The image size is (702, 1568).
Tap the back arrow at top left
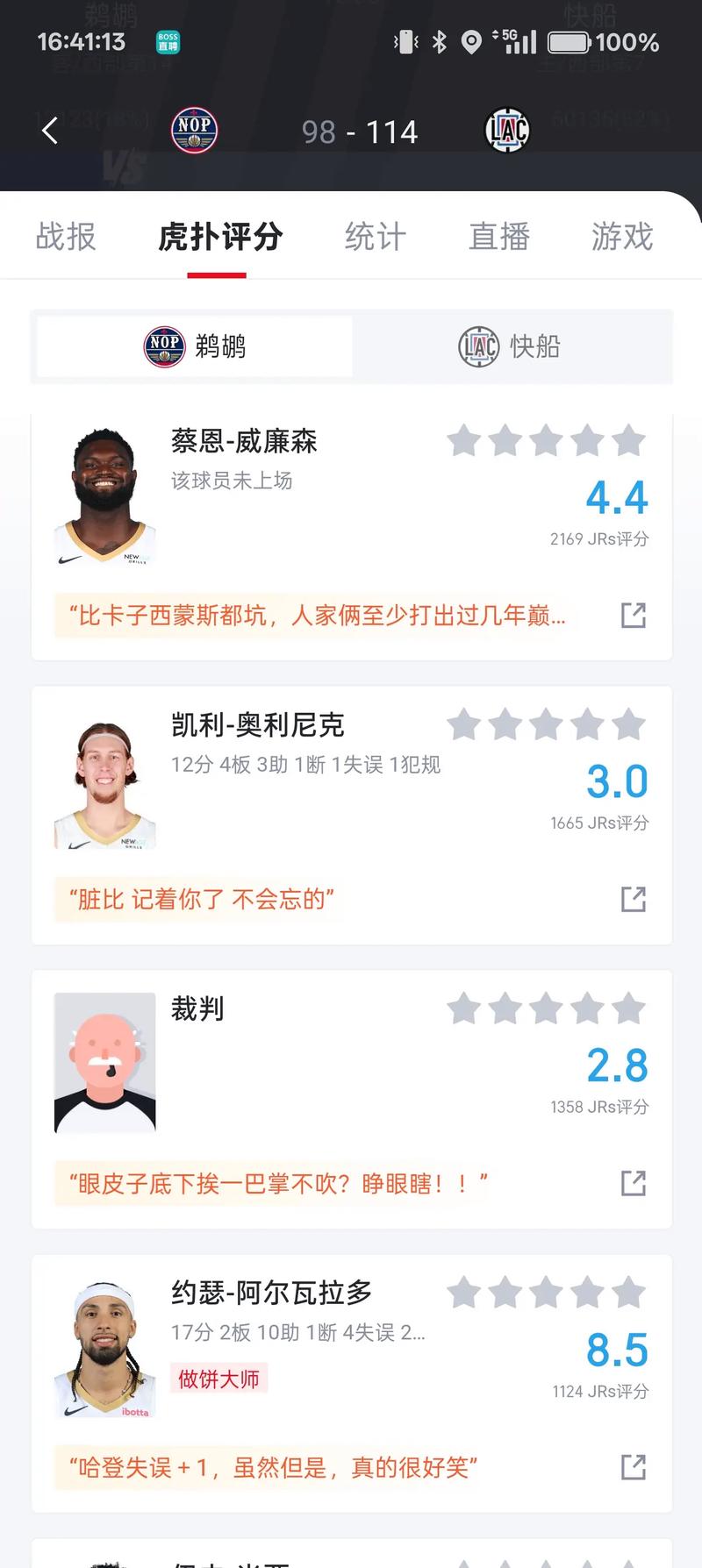[49, 130]
